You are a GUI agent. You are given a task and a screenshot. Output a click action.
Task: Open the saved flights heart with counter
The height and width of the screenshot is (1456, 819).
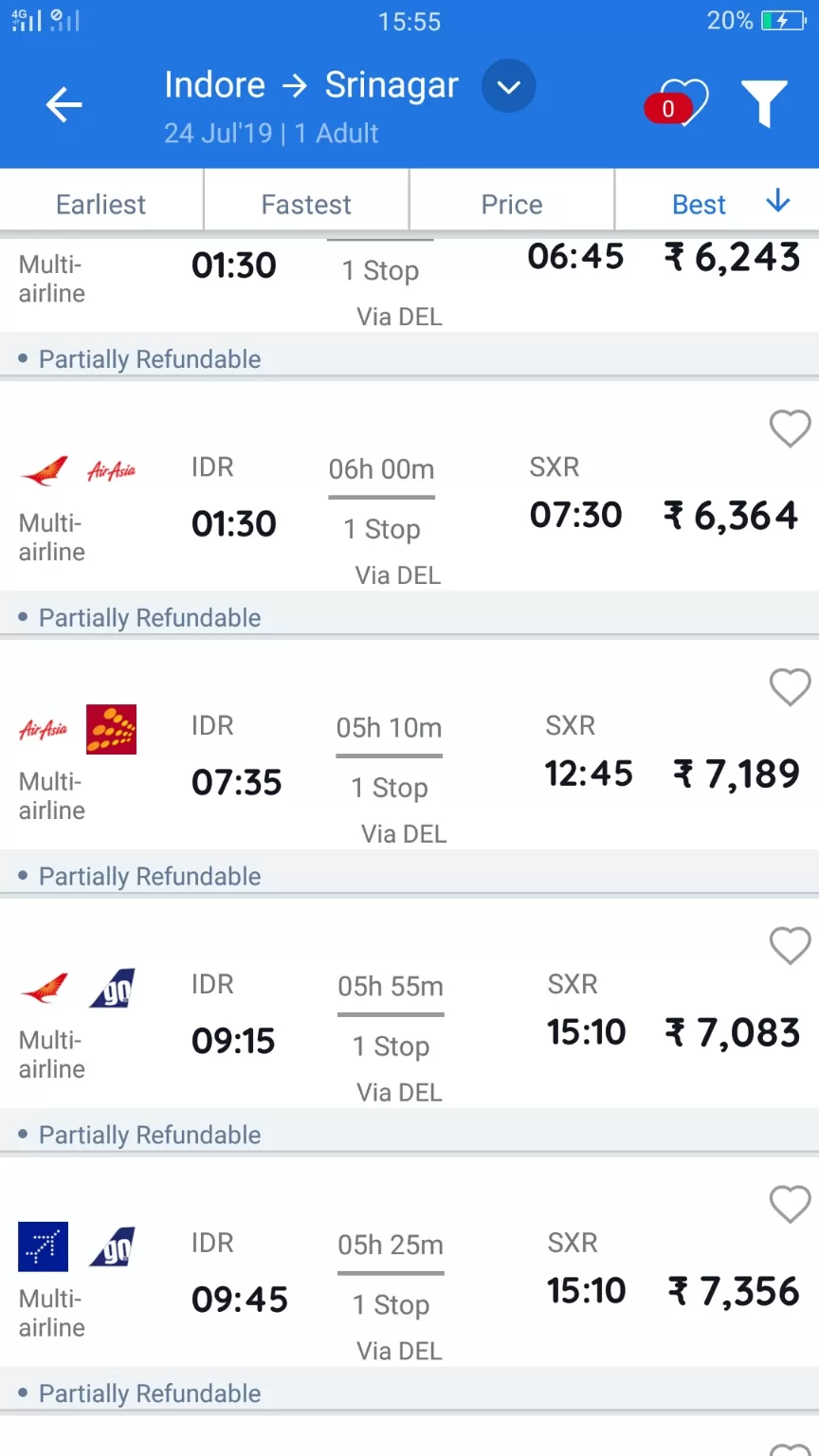point(677,103)
